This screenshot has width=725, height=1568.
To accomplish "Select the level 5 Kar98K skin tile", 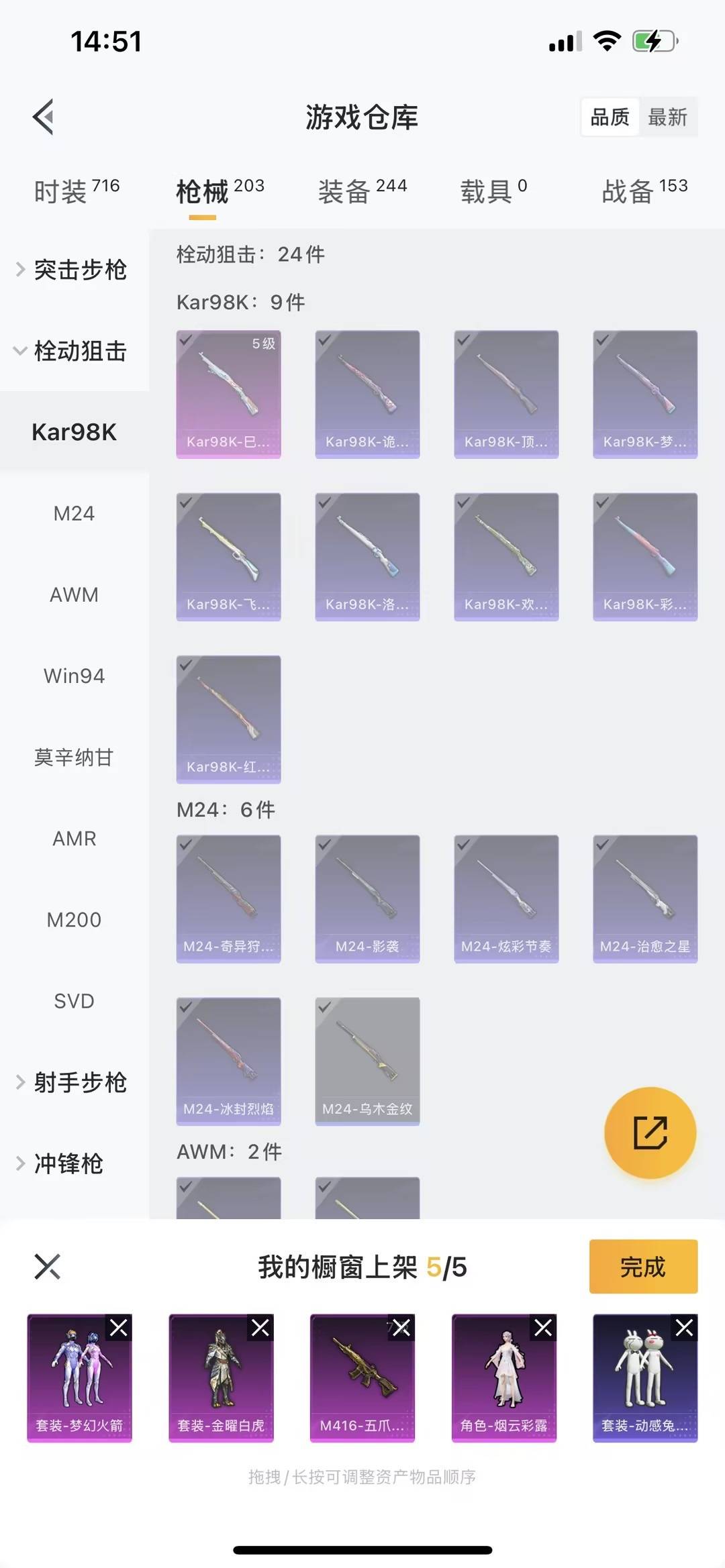I will (x=228, y=394).
